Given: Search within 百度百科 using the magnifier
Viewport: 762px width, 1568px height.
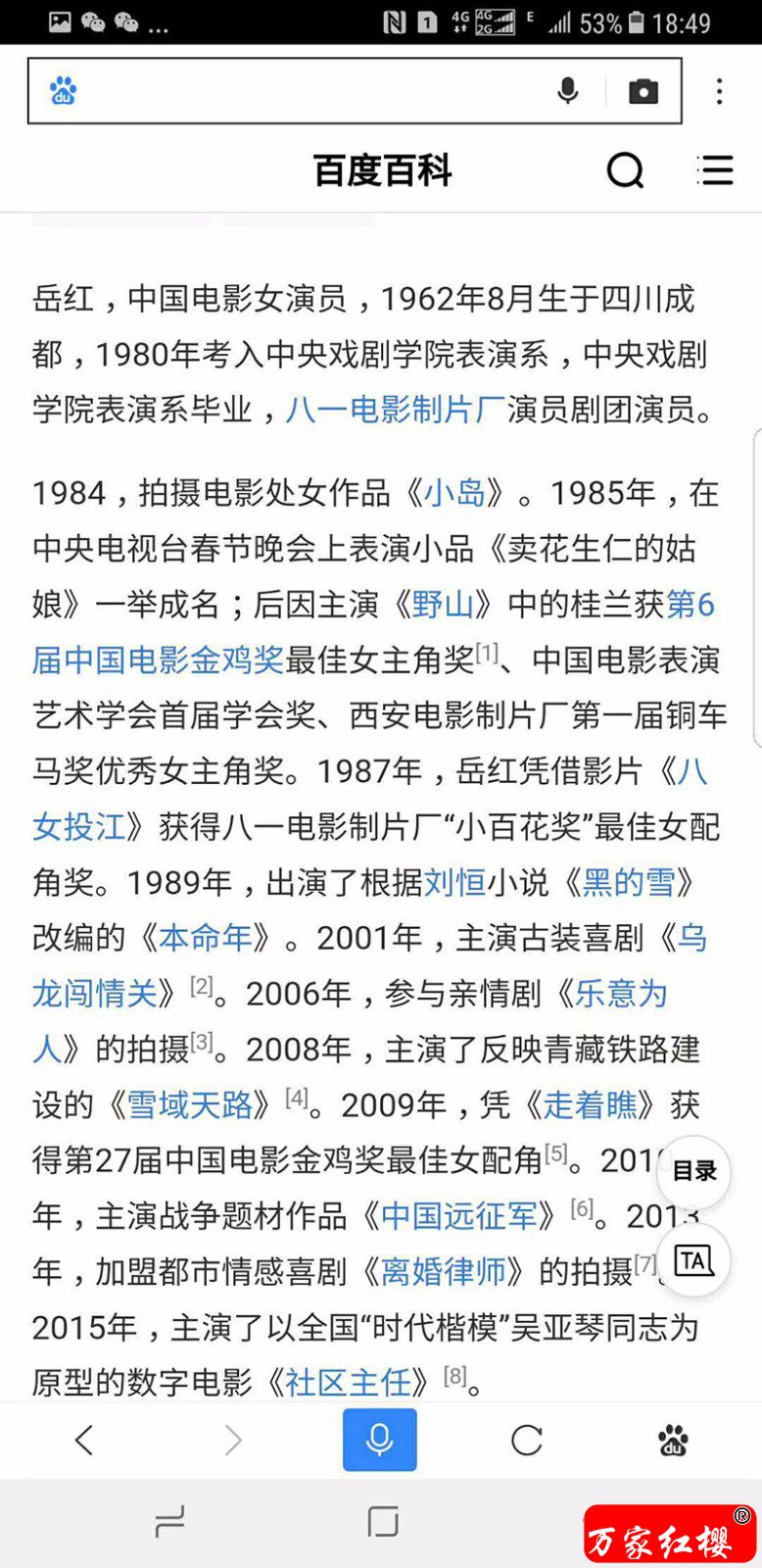Looking at the screenshot, I should (625, 171).
